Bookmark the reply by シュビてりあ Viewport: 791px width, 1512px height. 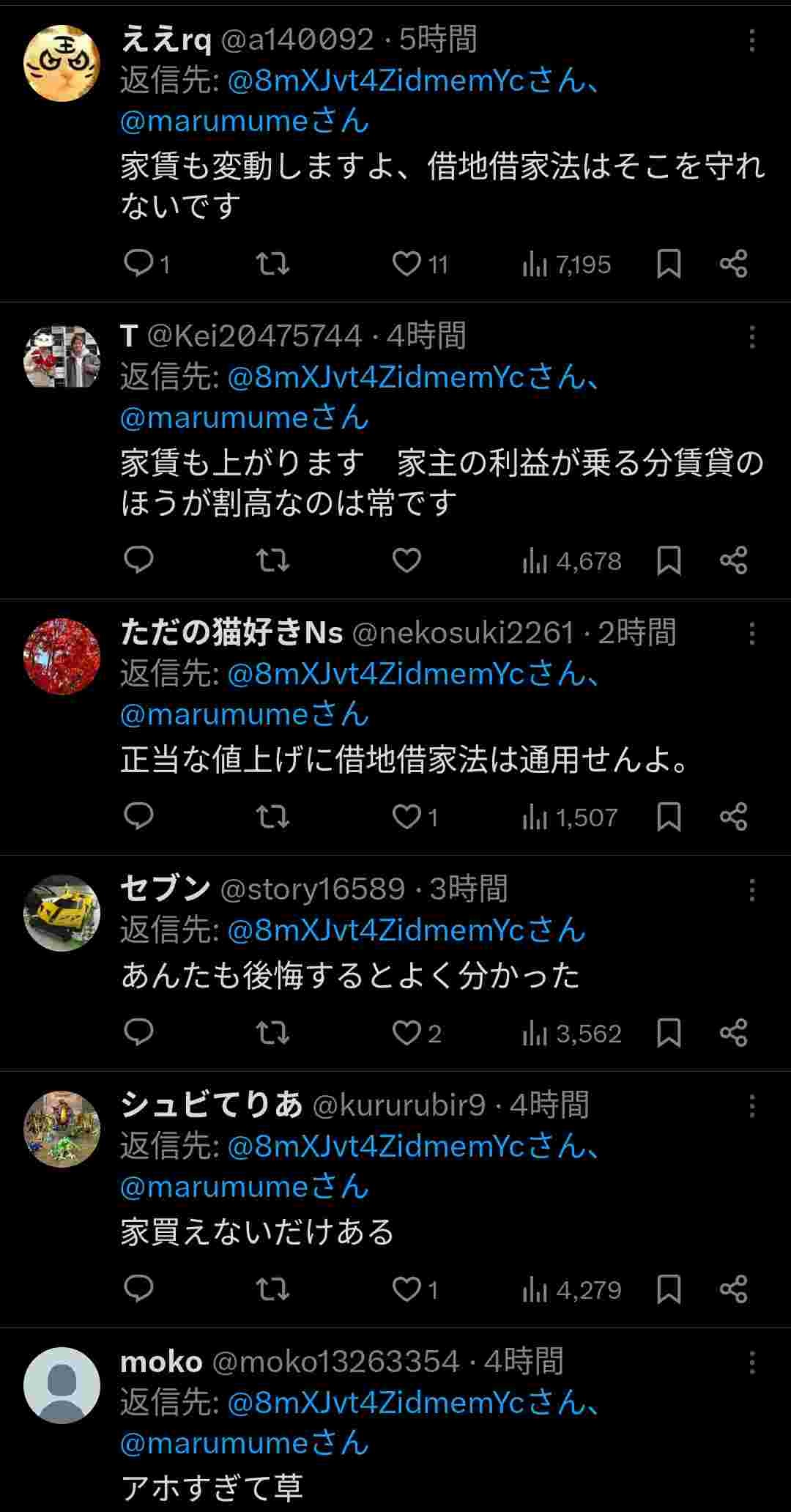(x=669, y=1289)
